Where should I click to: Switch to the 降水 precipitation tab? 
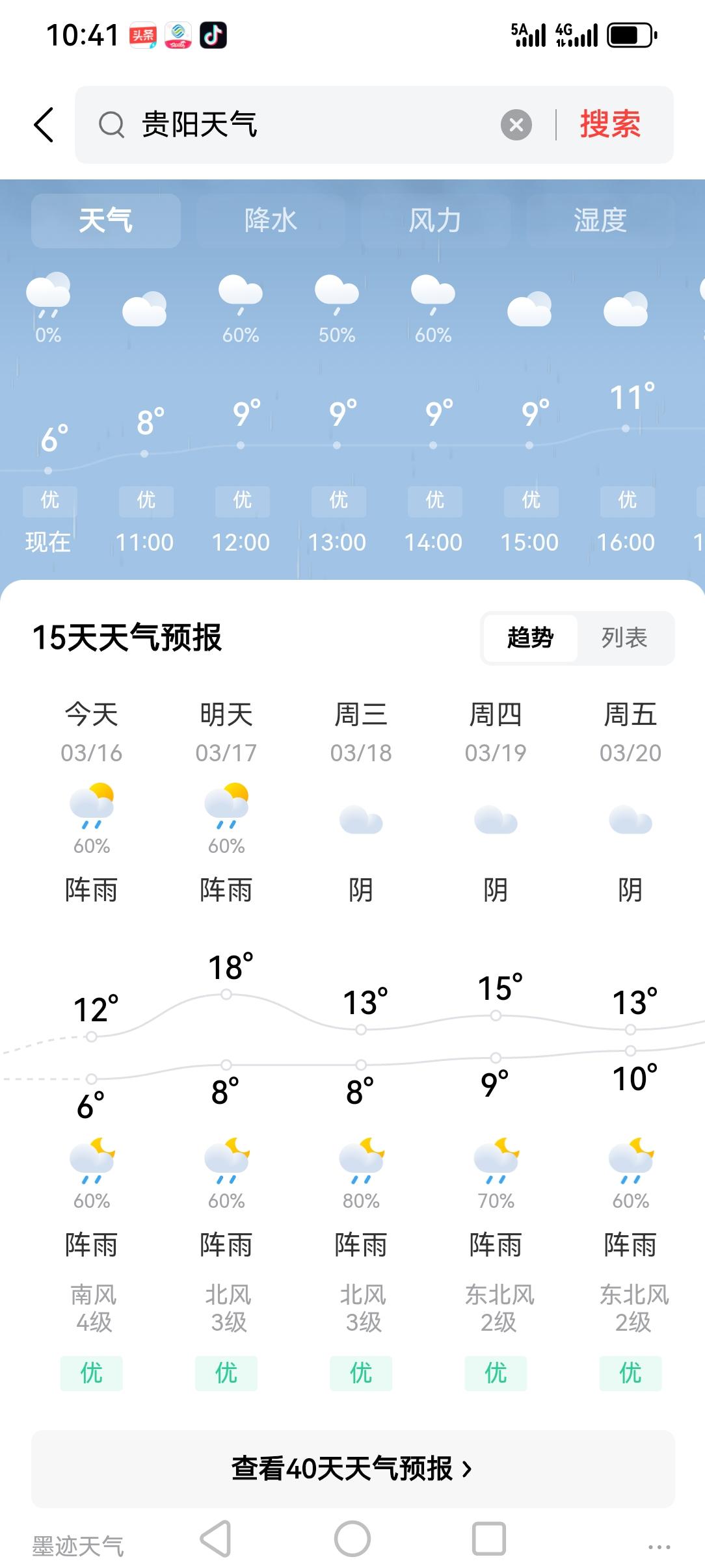[x=269, y=220]
